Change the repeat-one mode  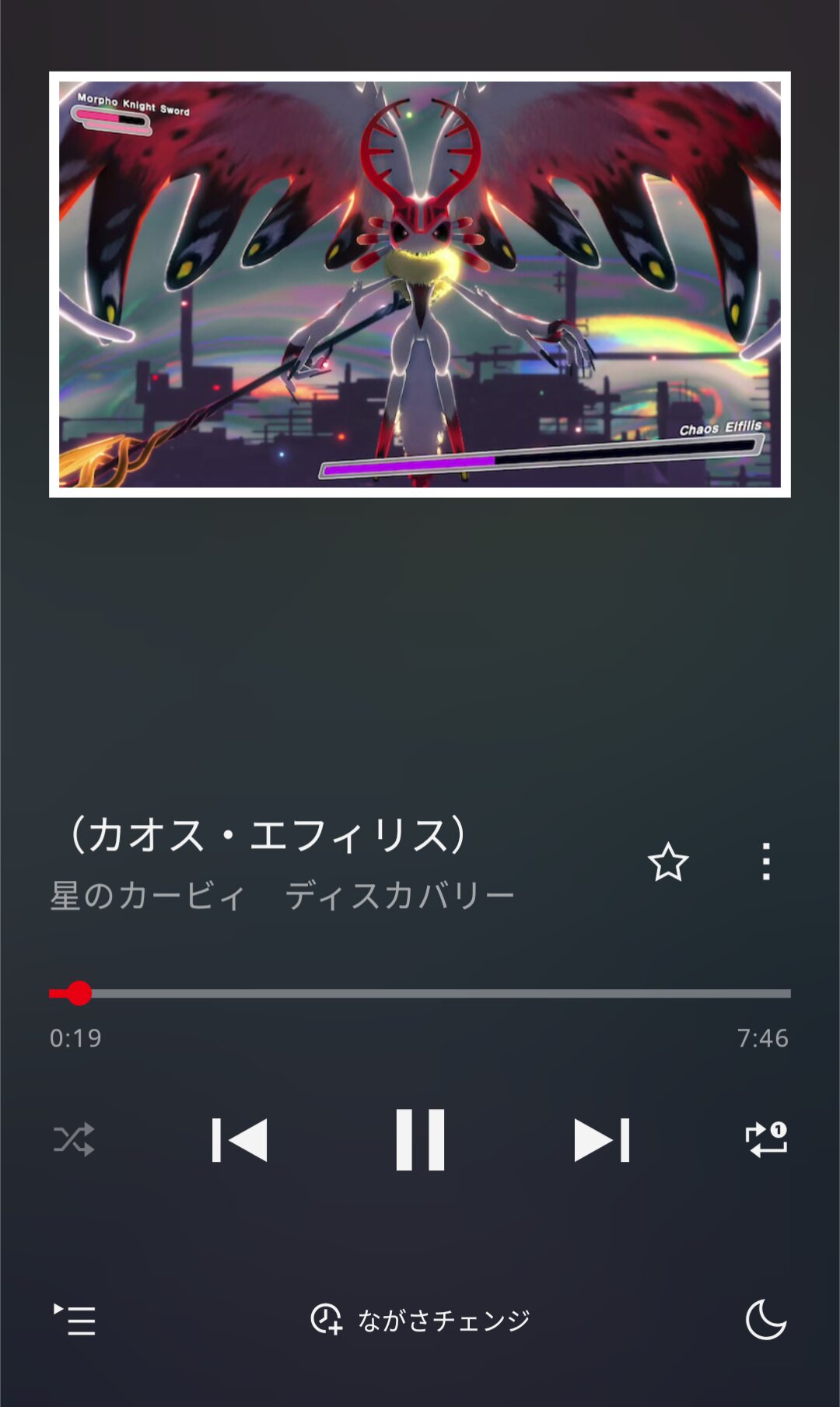tap(766, 1139)
